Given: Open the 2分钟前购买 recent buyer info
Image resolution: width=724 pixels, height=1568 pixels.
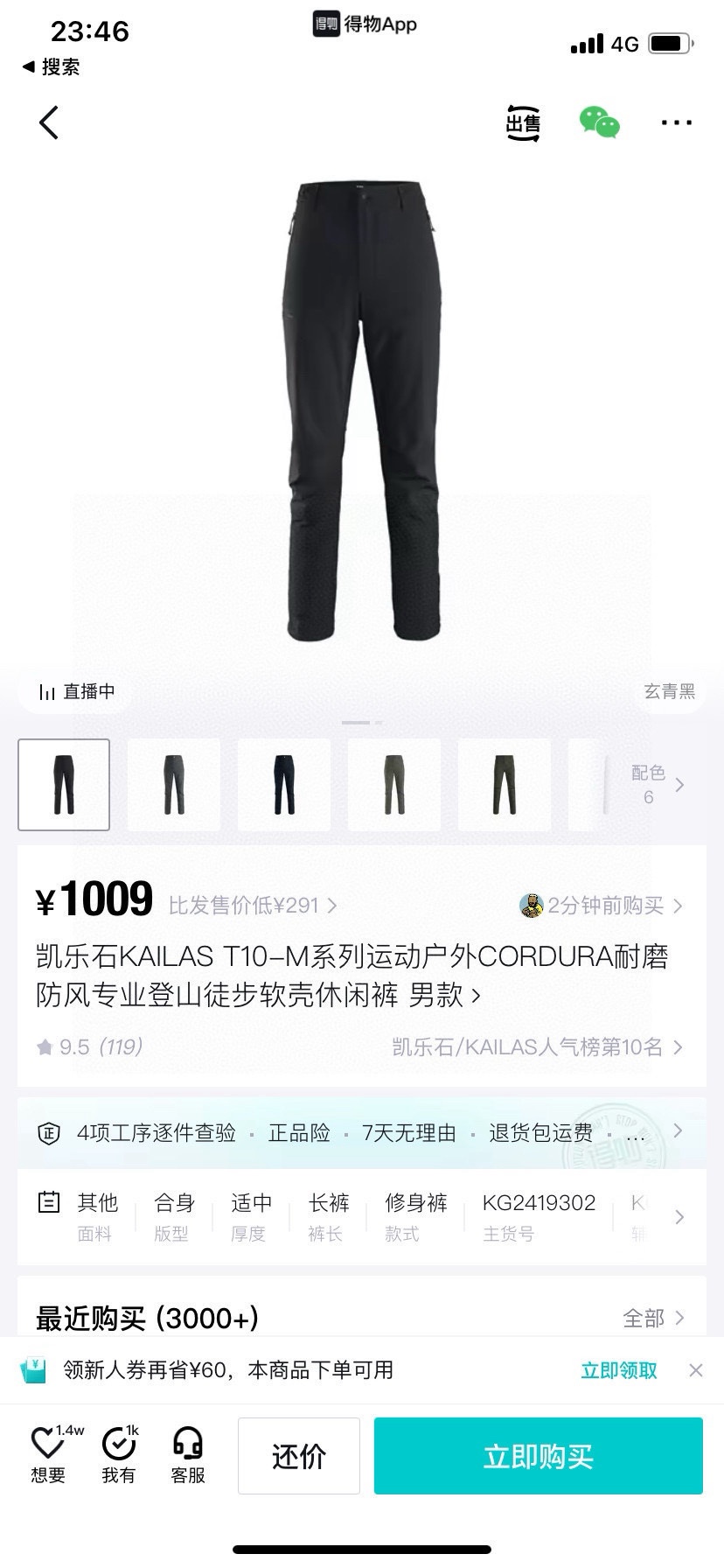Looking at the screenshot, I should (602, 905).
